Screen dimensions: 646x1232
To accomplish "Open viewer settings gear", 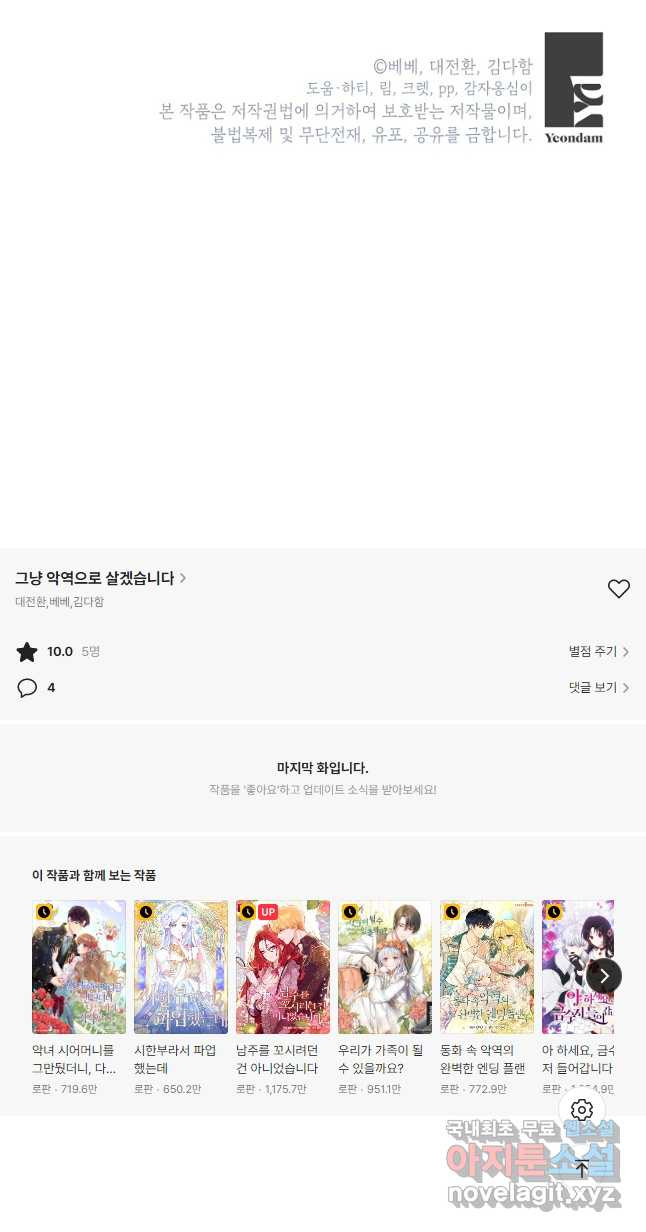I will pyautogui.click(x=582, y=1110).
